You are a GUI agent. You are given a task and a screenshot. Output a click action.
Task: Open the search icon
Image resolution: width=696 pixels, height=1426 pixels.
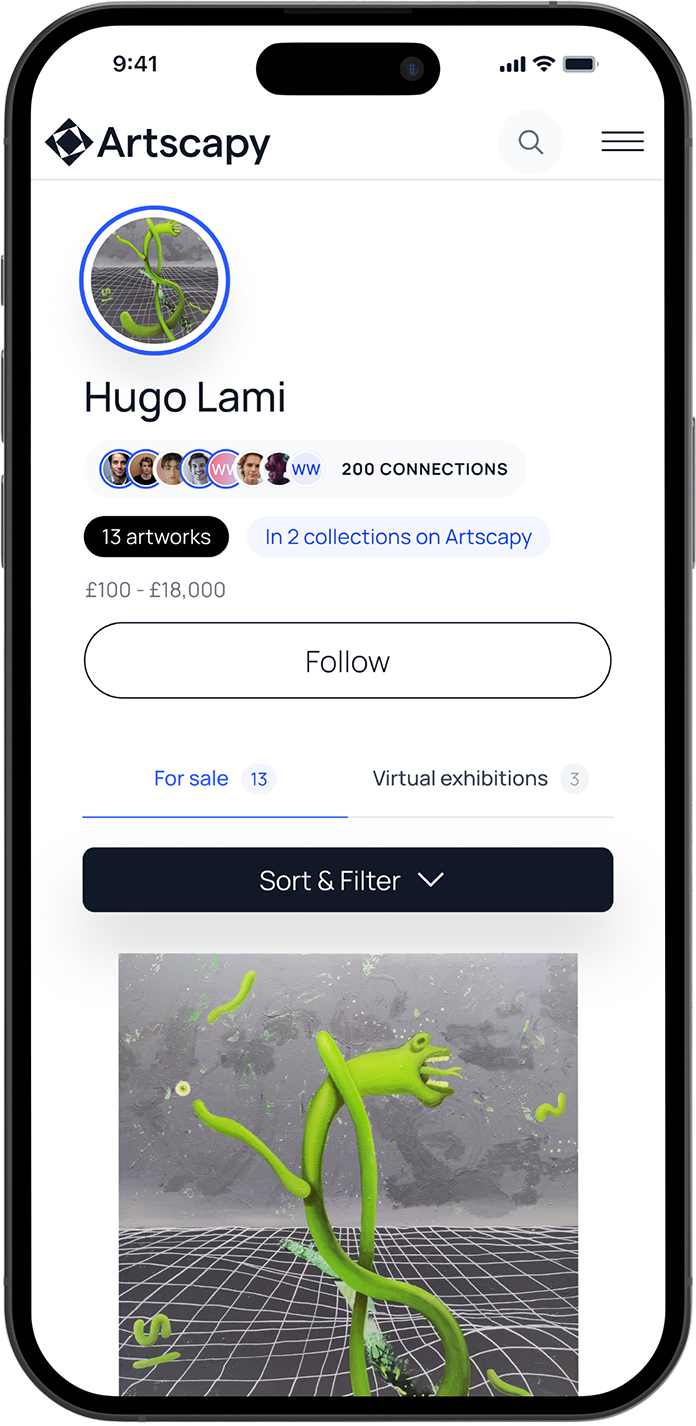(531, 142)
